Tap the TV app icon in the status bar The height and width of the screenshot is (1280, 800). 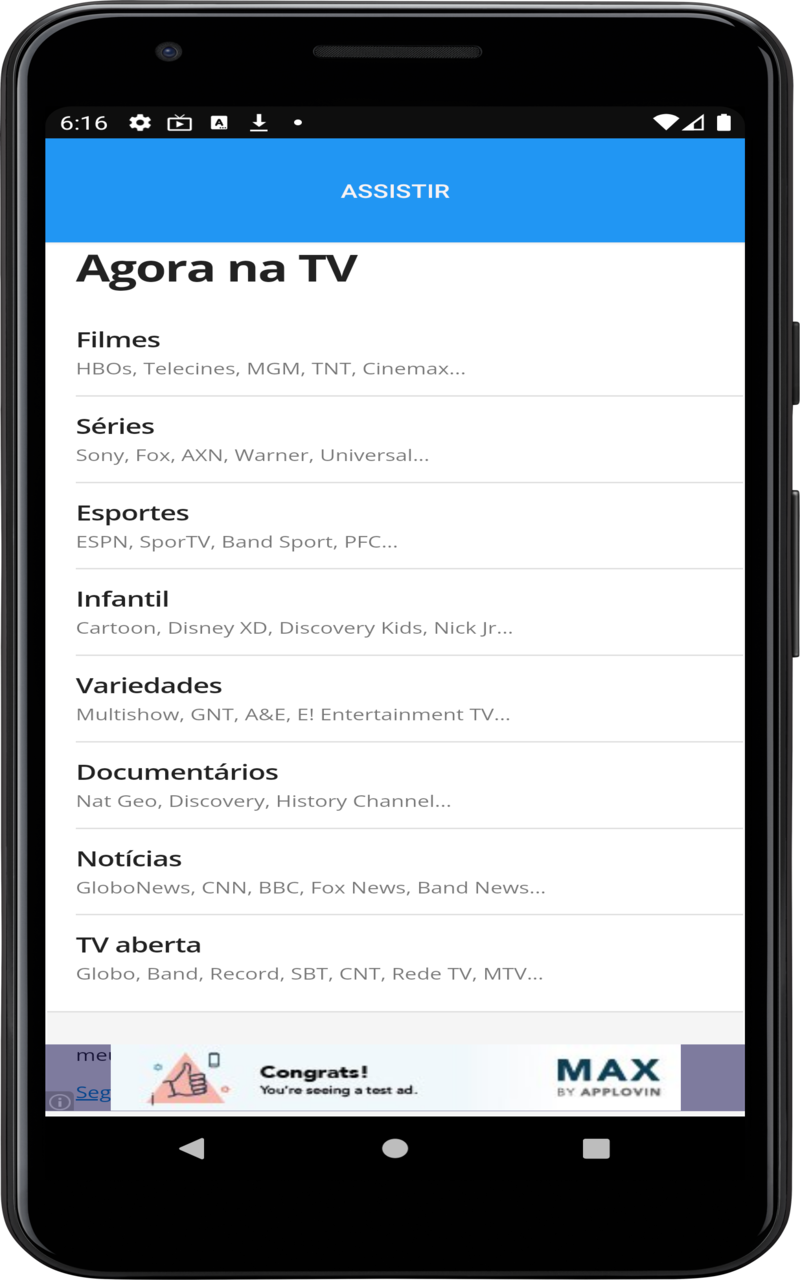point(180,122)
